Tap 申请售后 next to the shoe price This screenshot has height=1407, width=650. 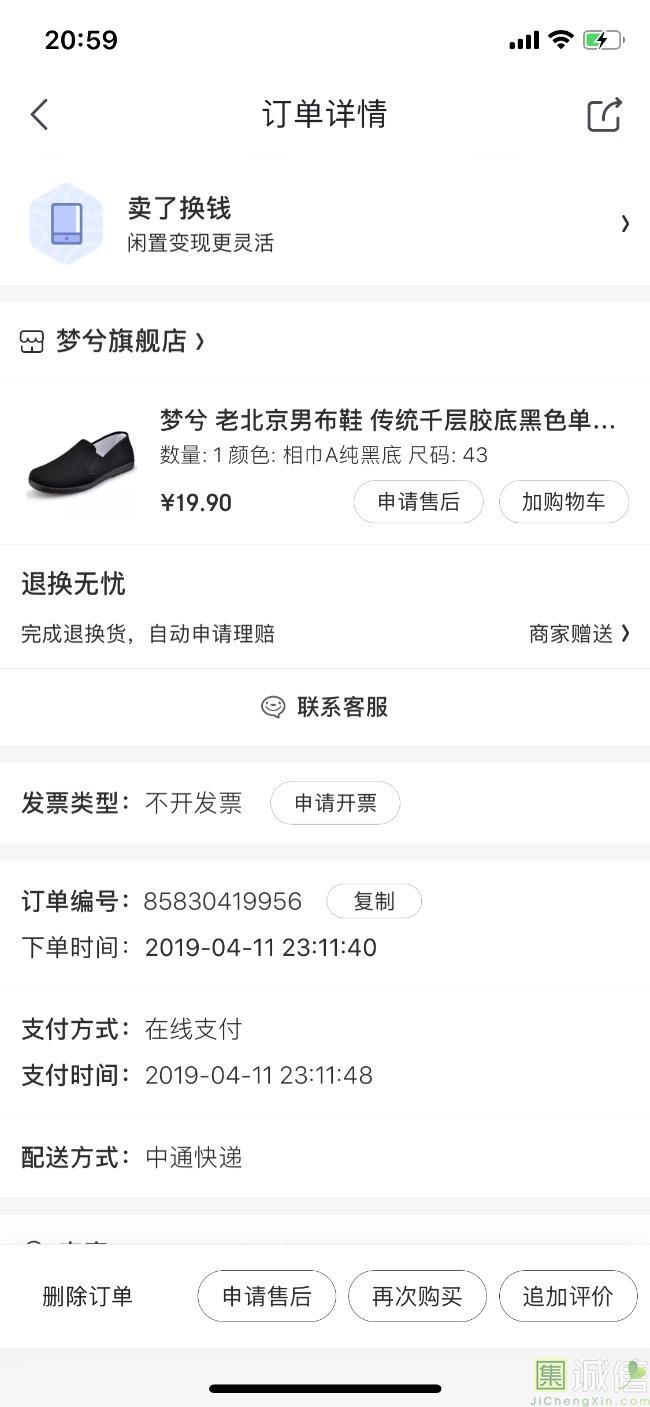click(x=418, y=502)
